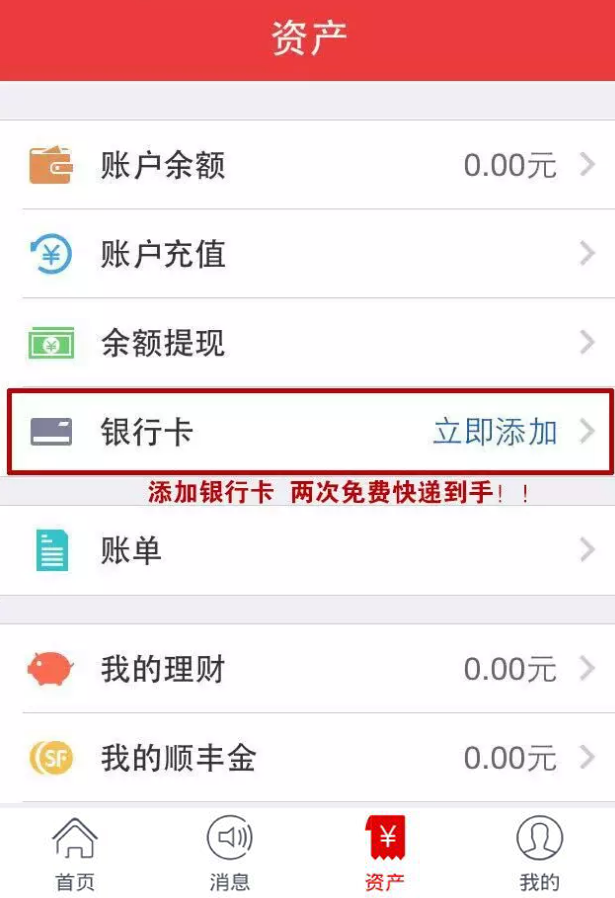Screen dimensions: 615x898
Task: Open 我的理财 wealth management
Action: click(x=307, y=669)
